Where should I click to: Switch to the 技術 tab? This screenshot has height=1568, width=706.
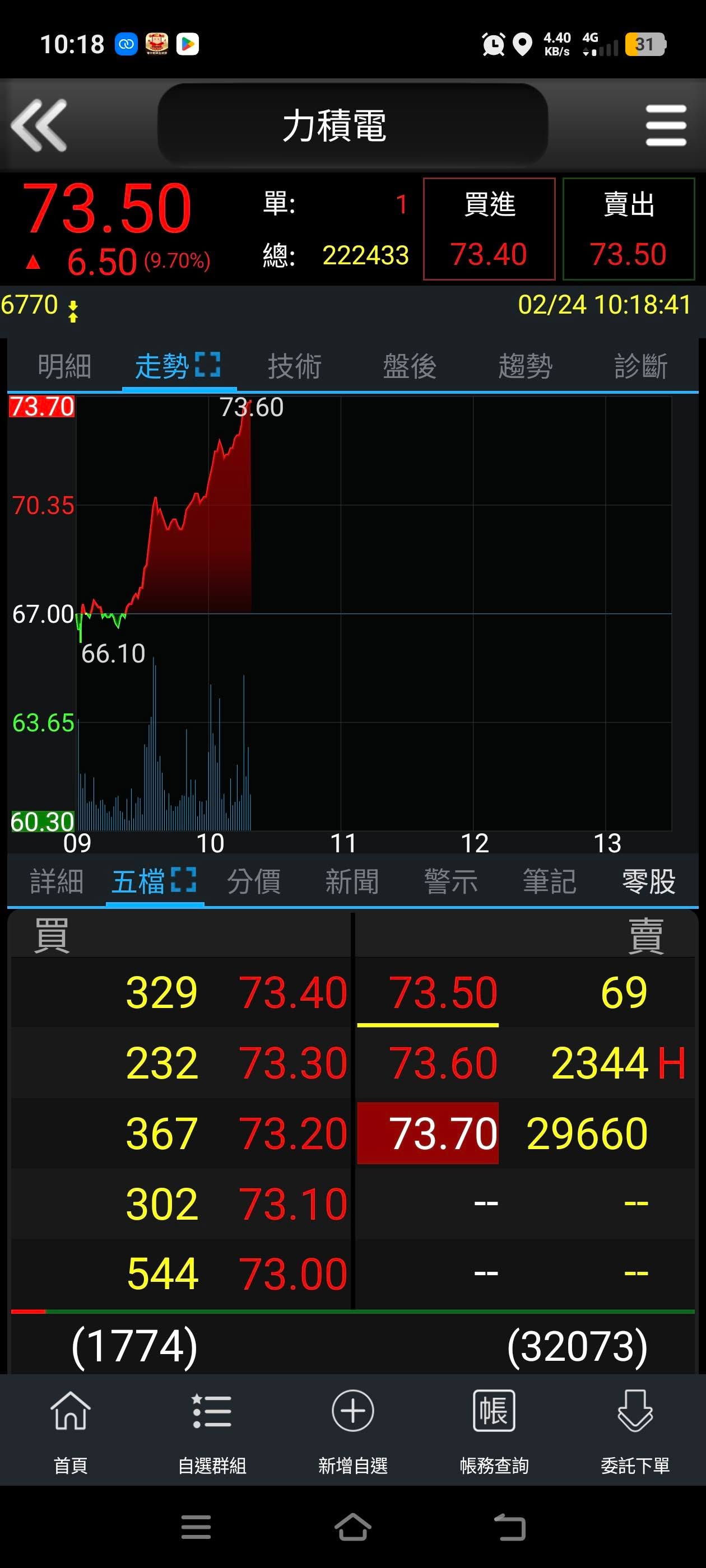295,366
